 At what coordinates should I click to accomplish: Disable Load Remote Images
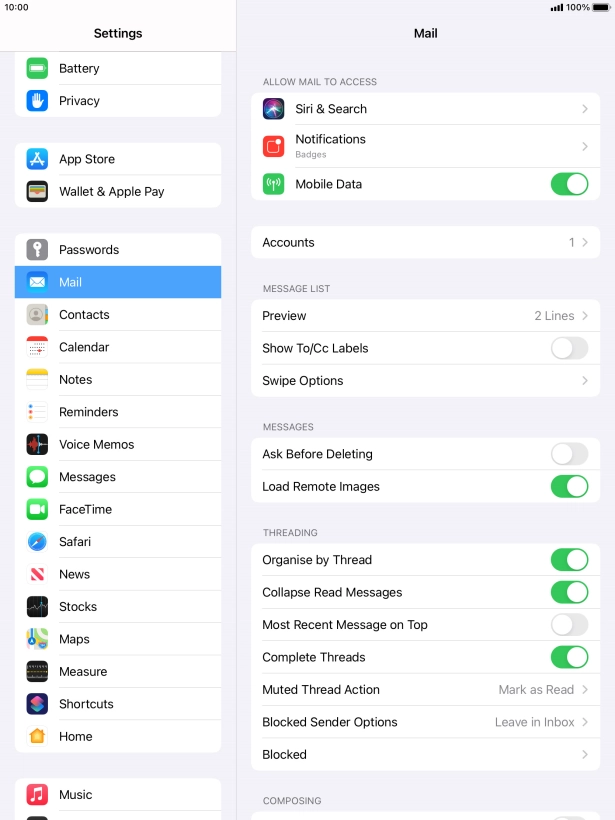(x=569, y=487)
